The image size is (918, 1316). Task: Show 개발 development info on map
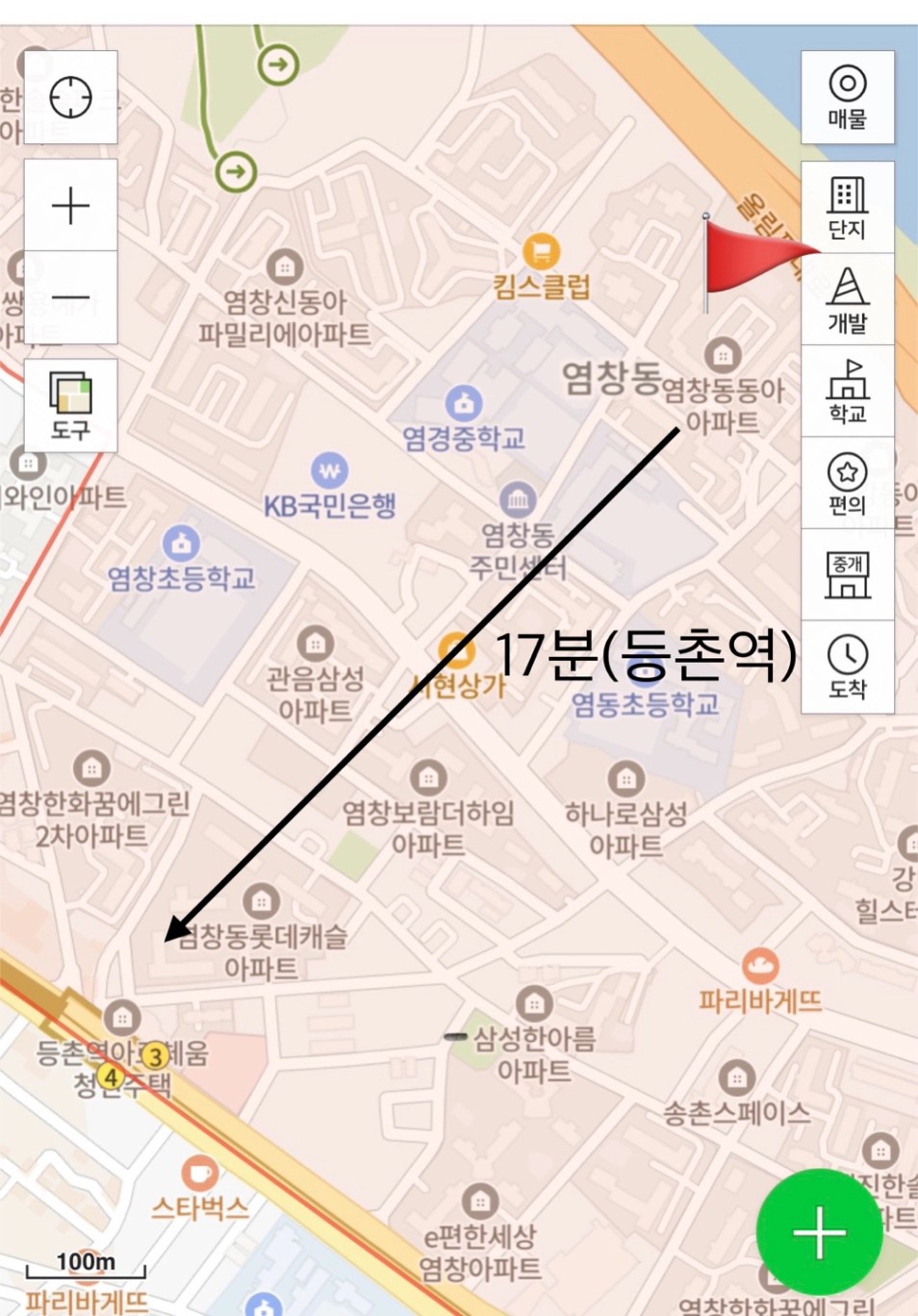(847, 299)
